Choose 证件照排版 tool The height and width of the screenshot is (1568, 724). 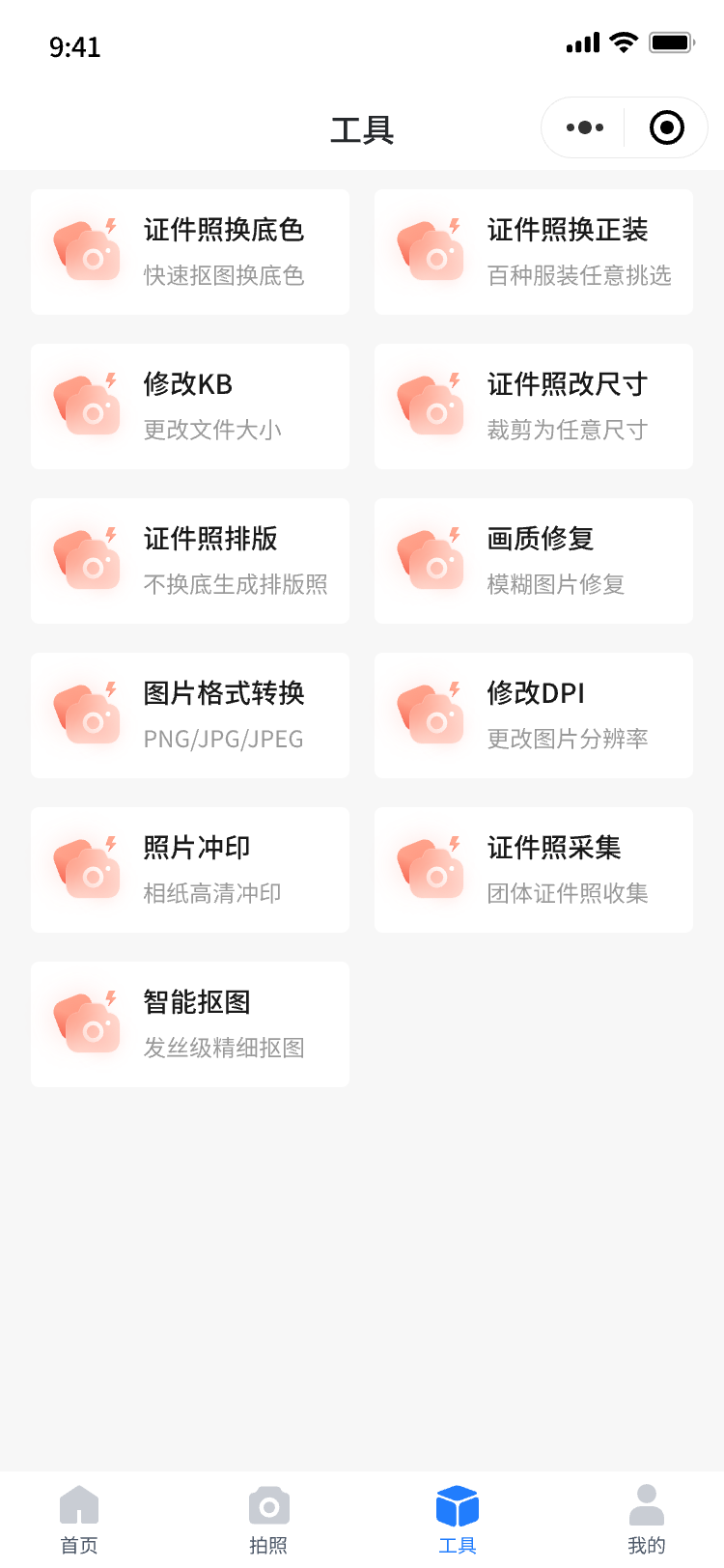tap(190, 561)
